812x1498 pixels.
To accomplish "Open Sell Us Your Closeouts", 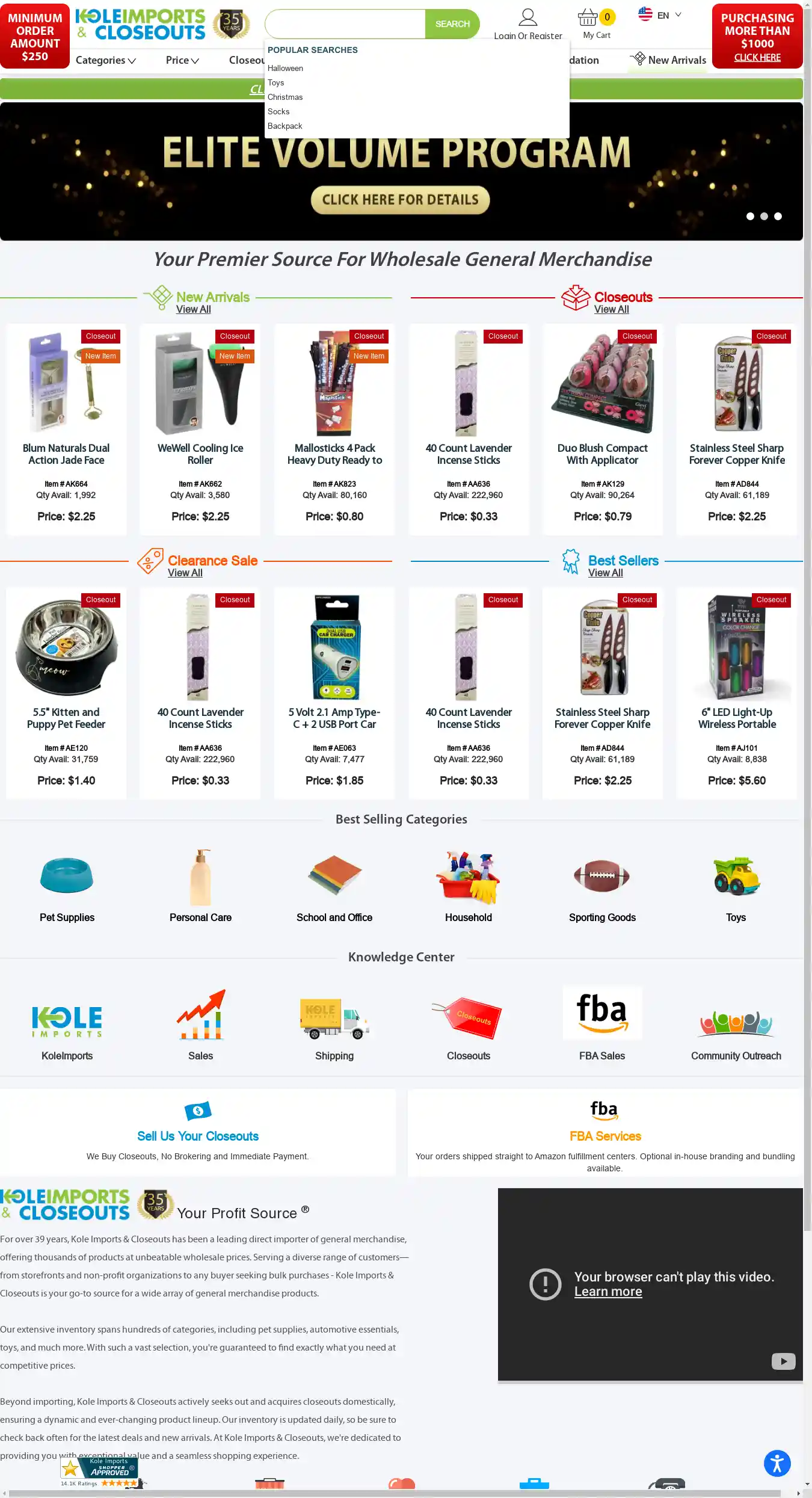I will (198, 1136).
